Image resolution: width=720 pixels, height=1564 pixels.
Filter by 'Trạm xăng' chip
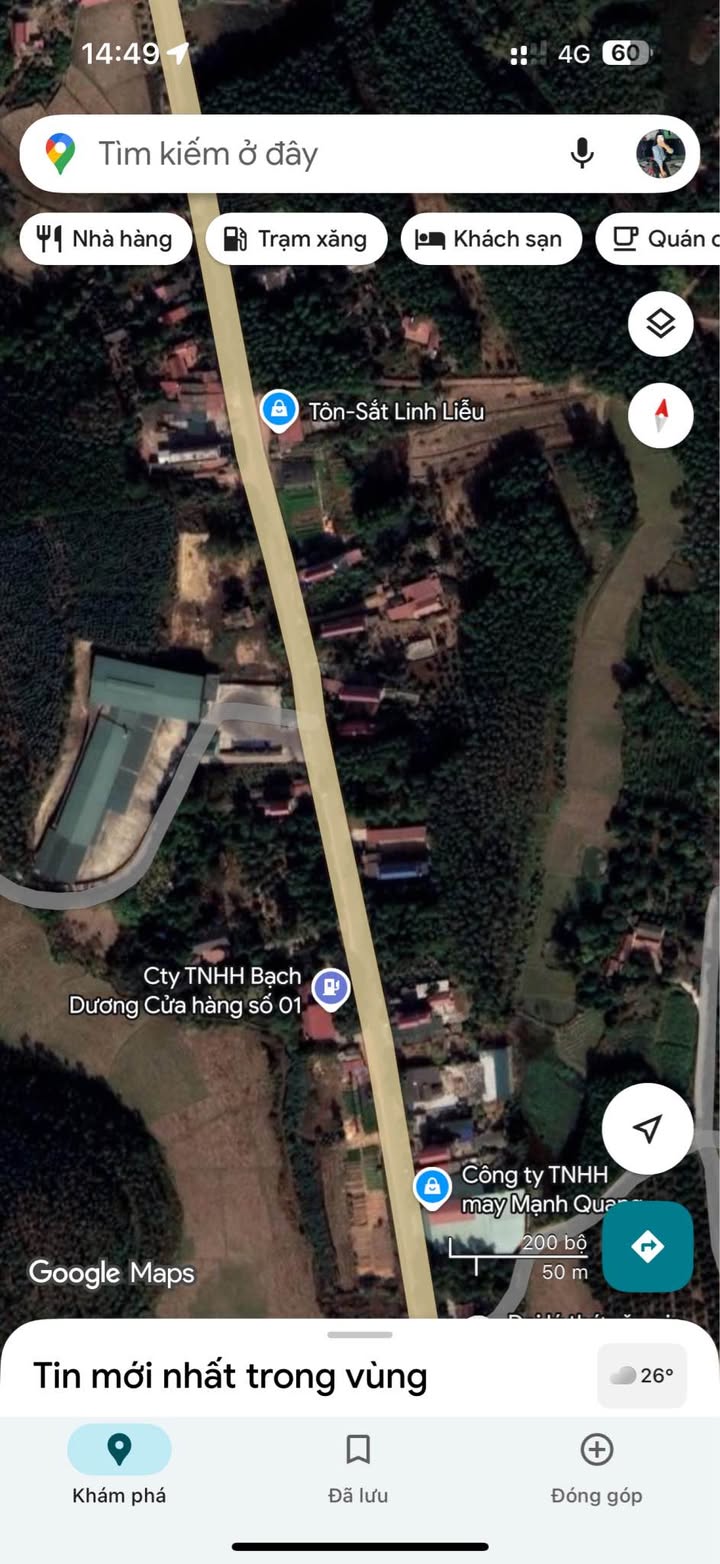(x=296, y=239)
